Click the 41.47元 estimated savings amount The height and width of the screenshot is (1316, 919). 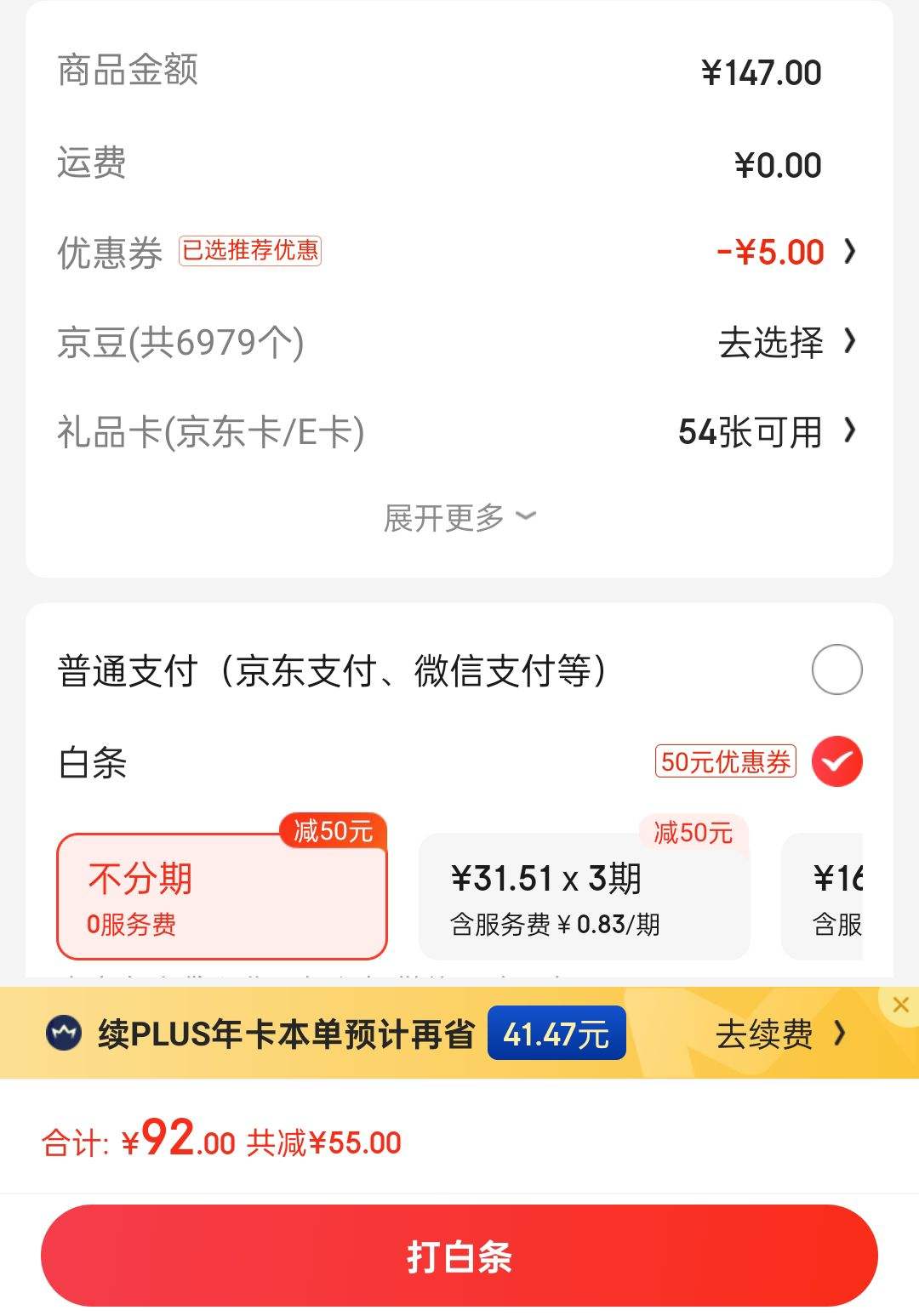[x=556, y=1034]
